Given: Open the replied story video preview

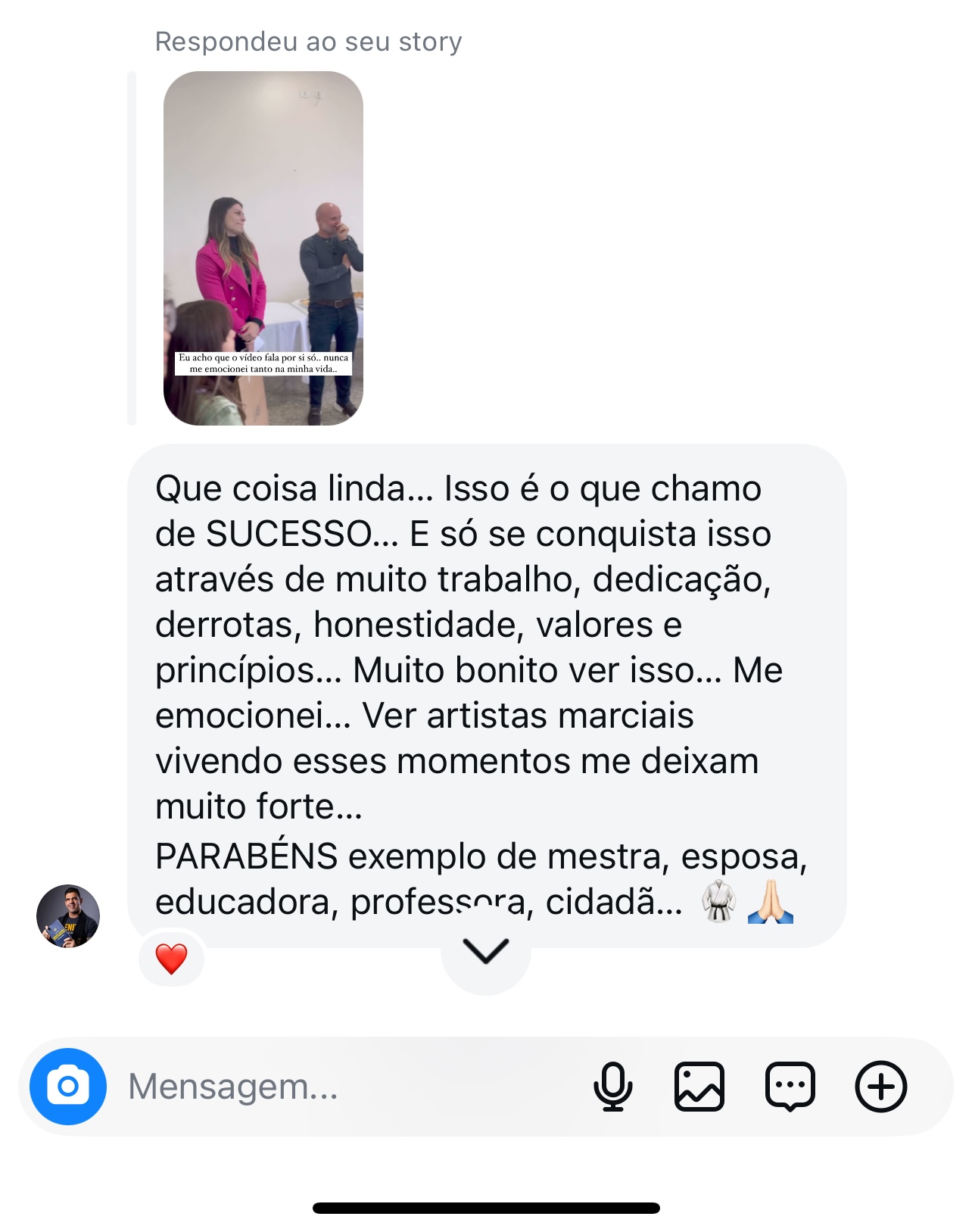Looking at the screenshot, I should 263,250.
